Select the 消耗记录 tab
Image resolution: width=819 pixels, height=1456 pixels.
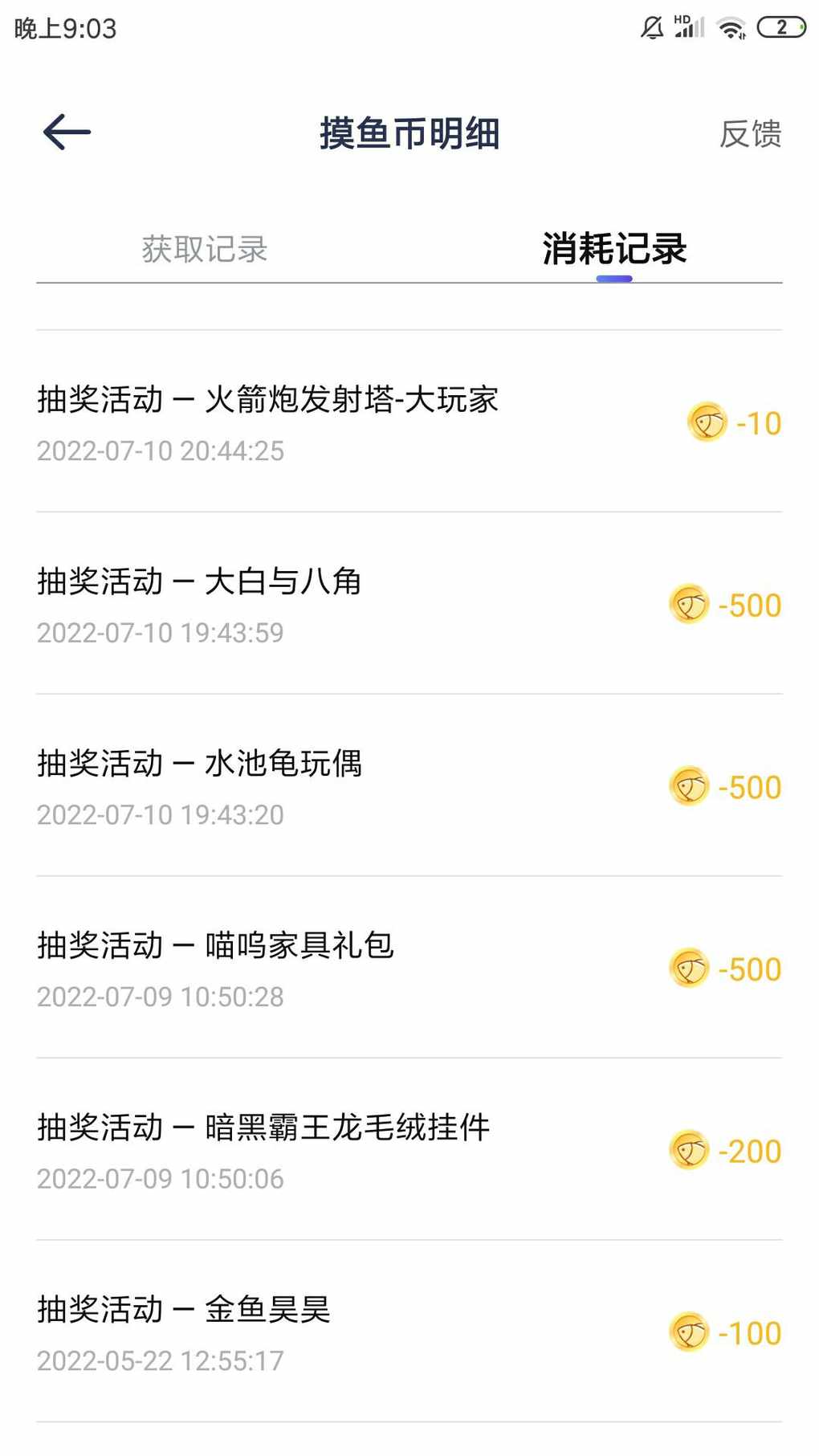coord(614,249)
